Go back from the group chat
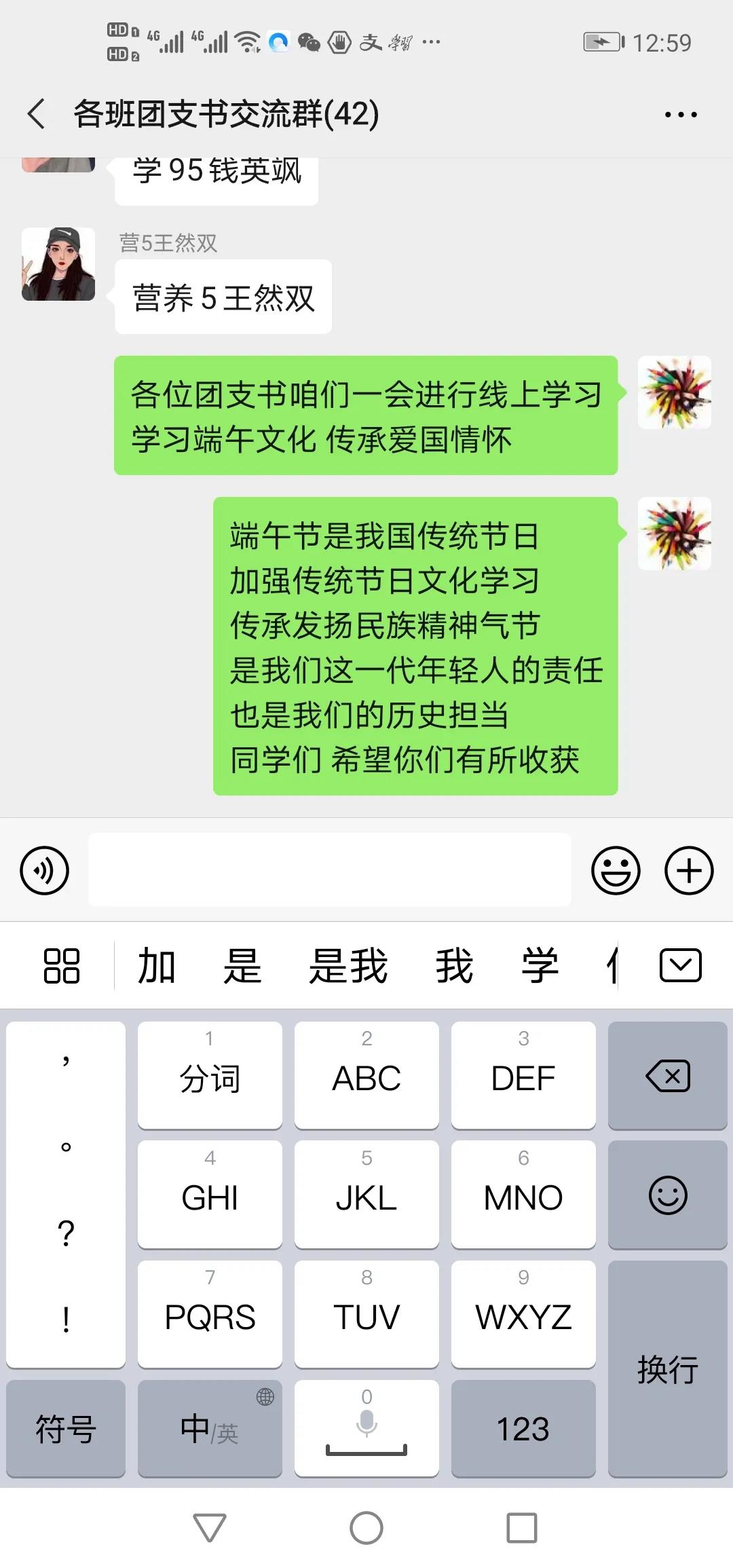This screenshot has height=1568, width=733. pyautogui.click(x=37, y=113)
